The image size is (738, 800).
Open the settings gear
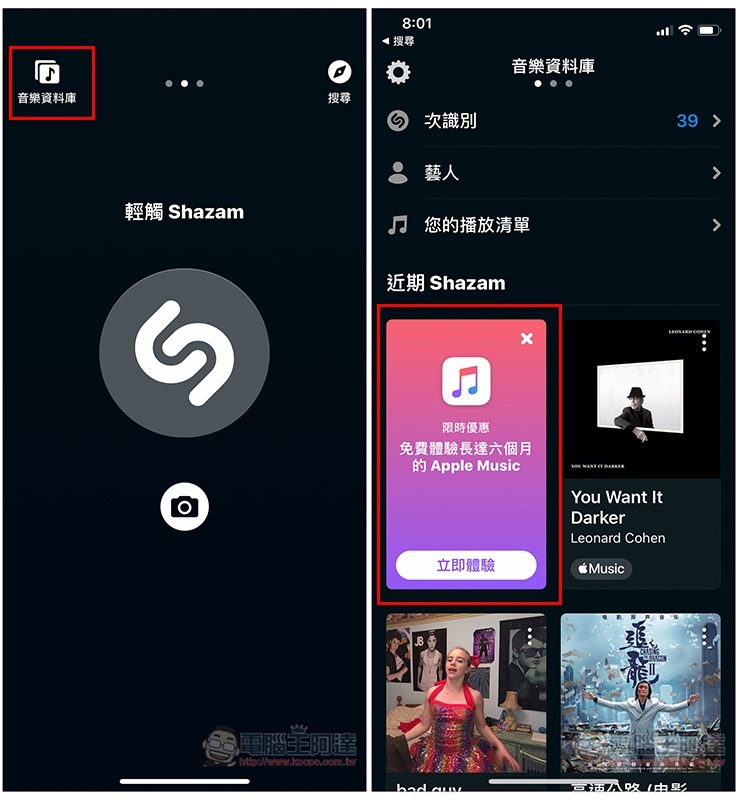point(398,72)
